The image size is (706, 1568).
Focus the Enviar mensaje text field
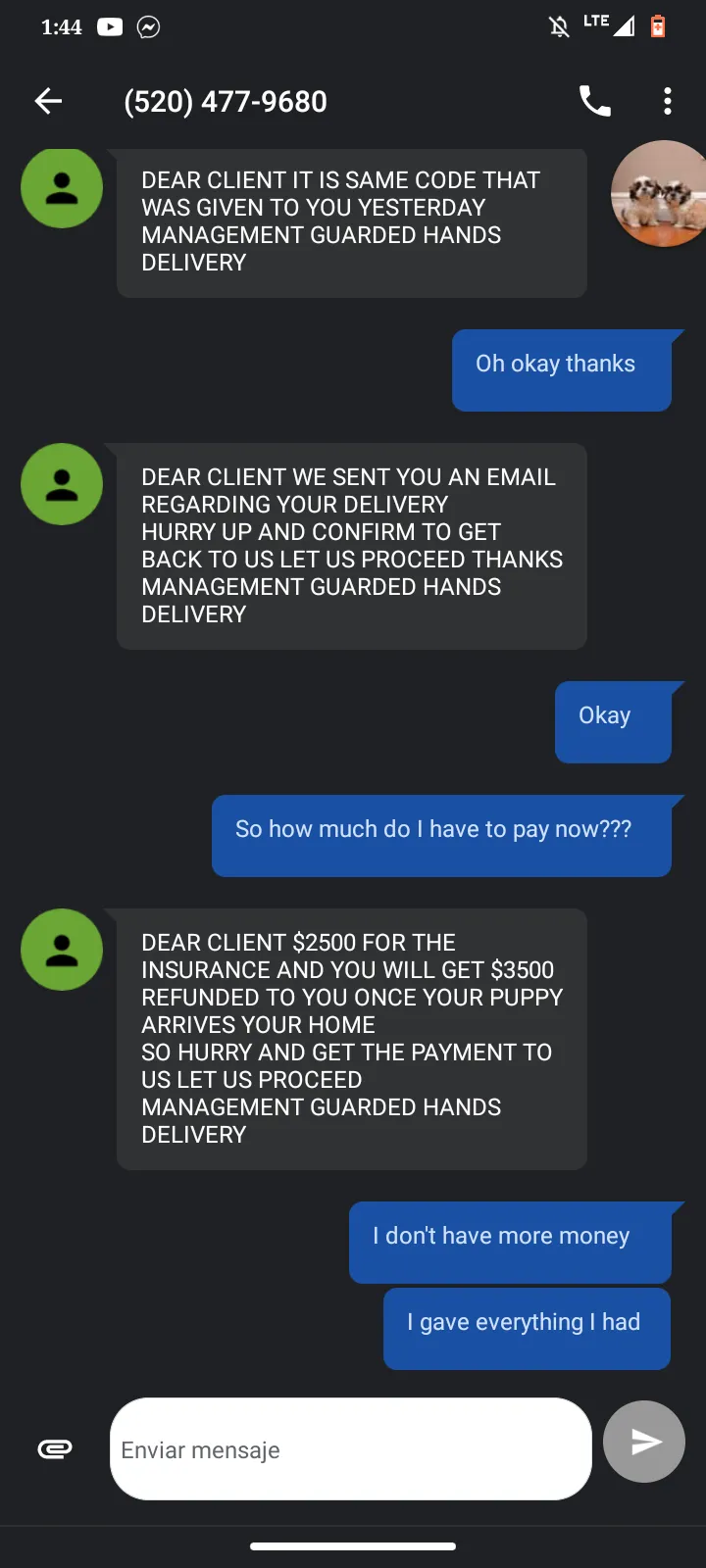coord(351,1448)
